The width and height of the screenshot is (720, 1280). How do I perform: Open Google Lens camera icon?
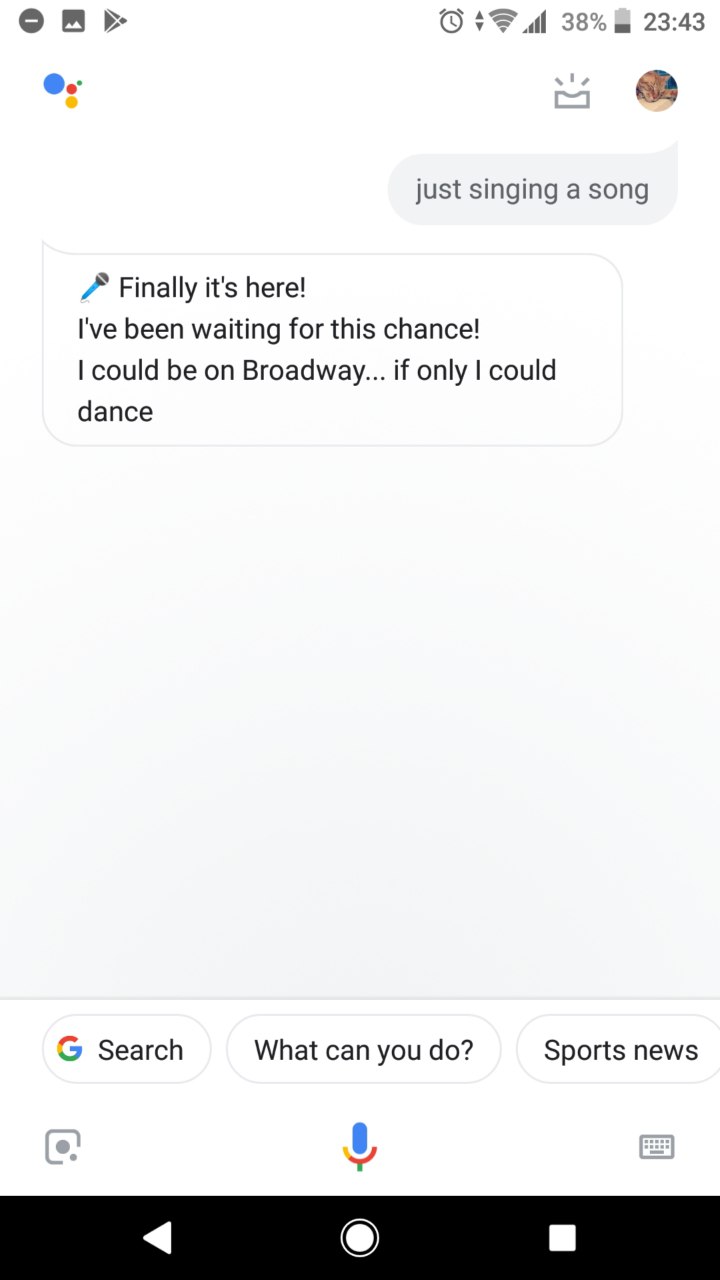tap(63, 1146)
